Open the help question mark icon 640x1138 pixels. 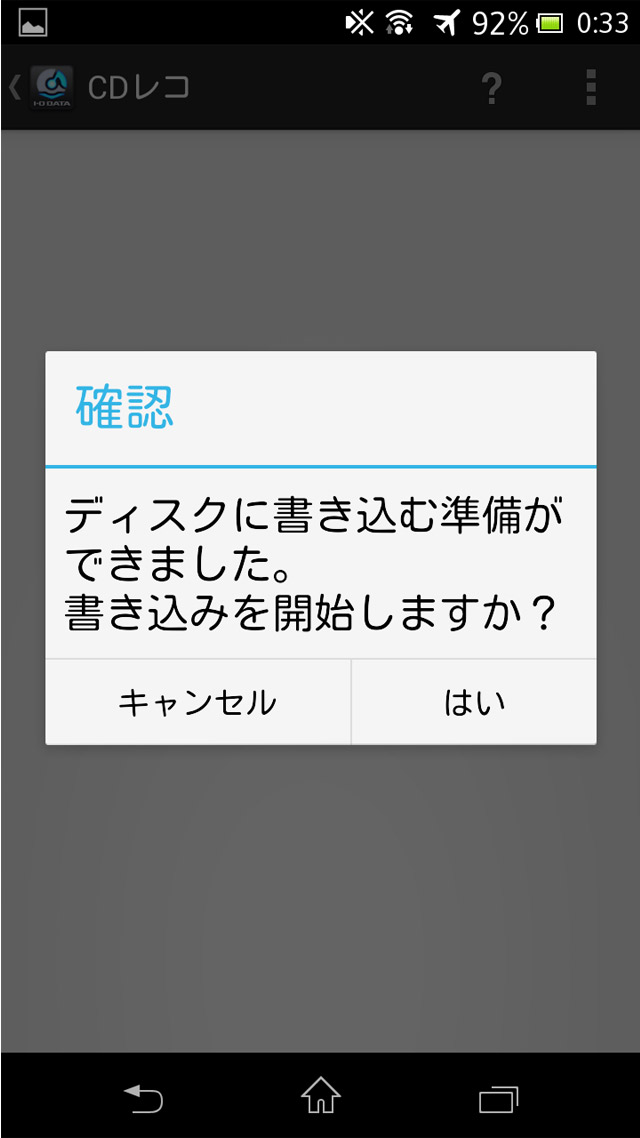click(x=491, y=88)
